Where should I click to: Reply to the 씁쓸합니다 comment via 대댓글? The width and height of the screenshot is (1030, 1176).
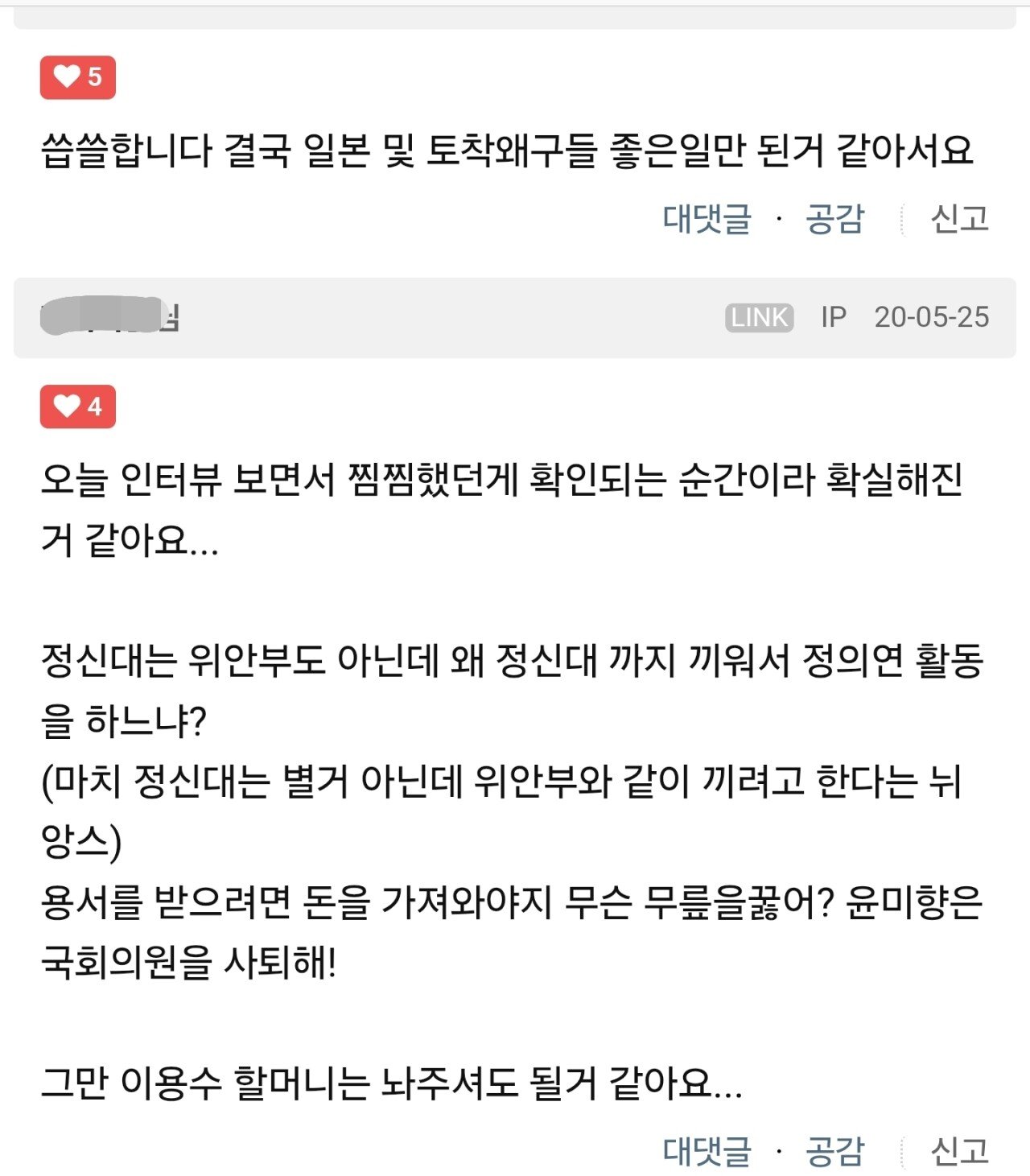(x=707, y=219)
